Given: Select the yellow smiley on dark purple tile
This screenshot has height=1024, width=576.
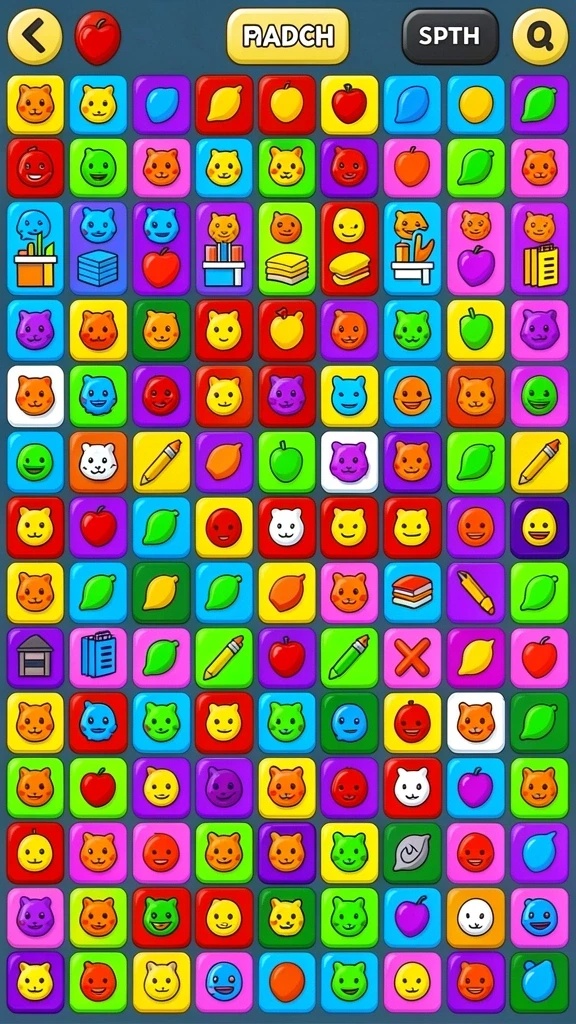Looking at the screenshot, I should pos(539,527).
